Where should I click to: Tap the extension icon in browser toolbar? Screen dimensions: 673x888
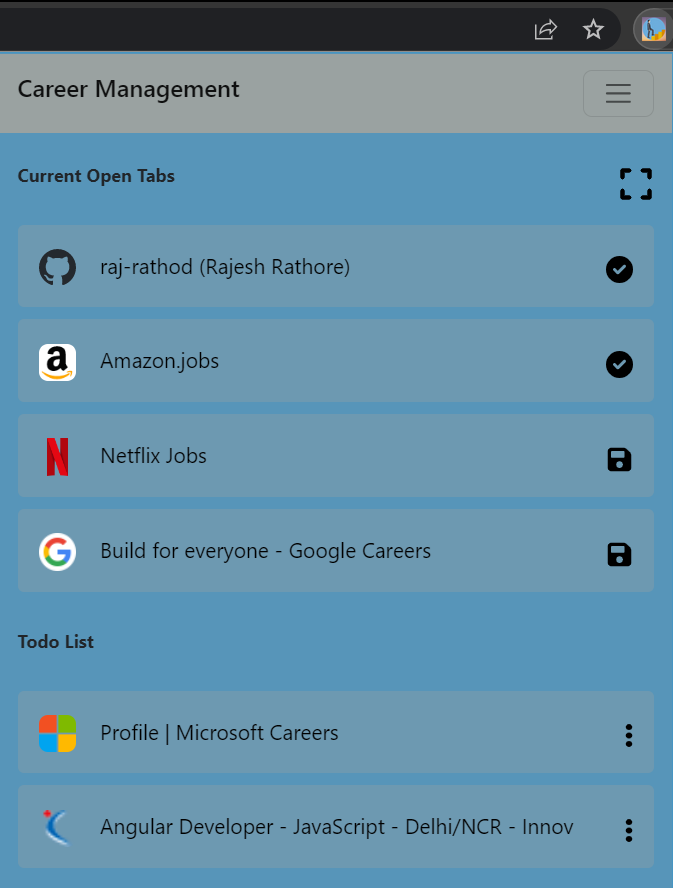(x=654, y=30)
